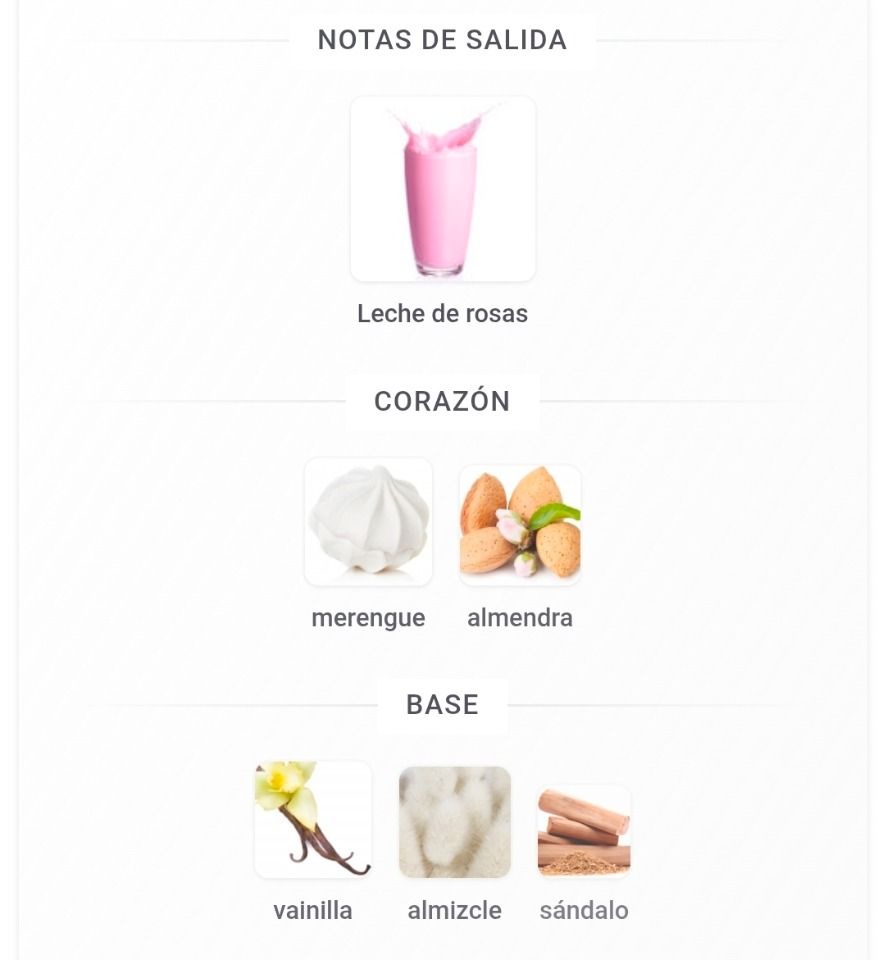885x960 pixels.
Task: Open the Leche de rosas note
Action: [442, 190]
